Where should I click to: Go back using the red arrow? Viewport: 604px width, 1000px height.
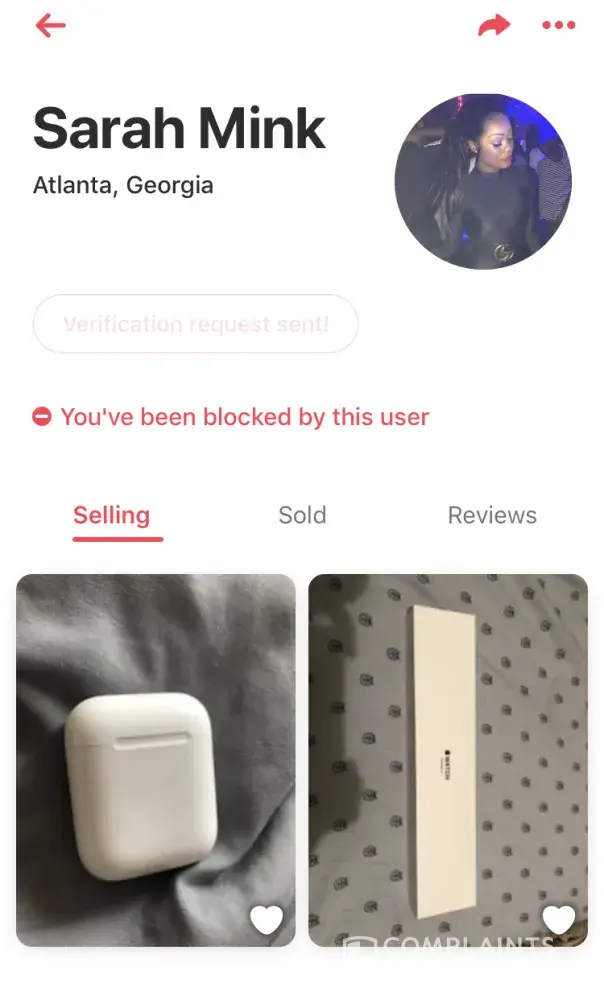50,26
